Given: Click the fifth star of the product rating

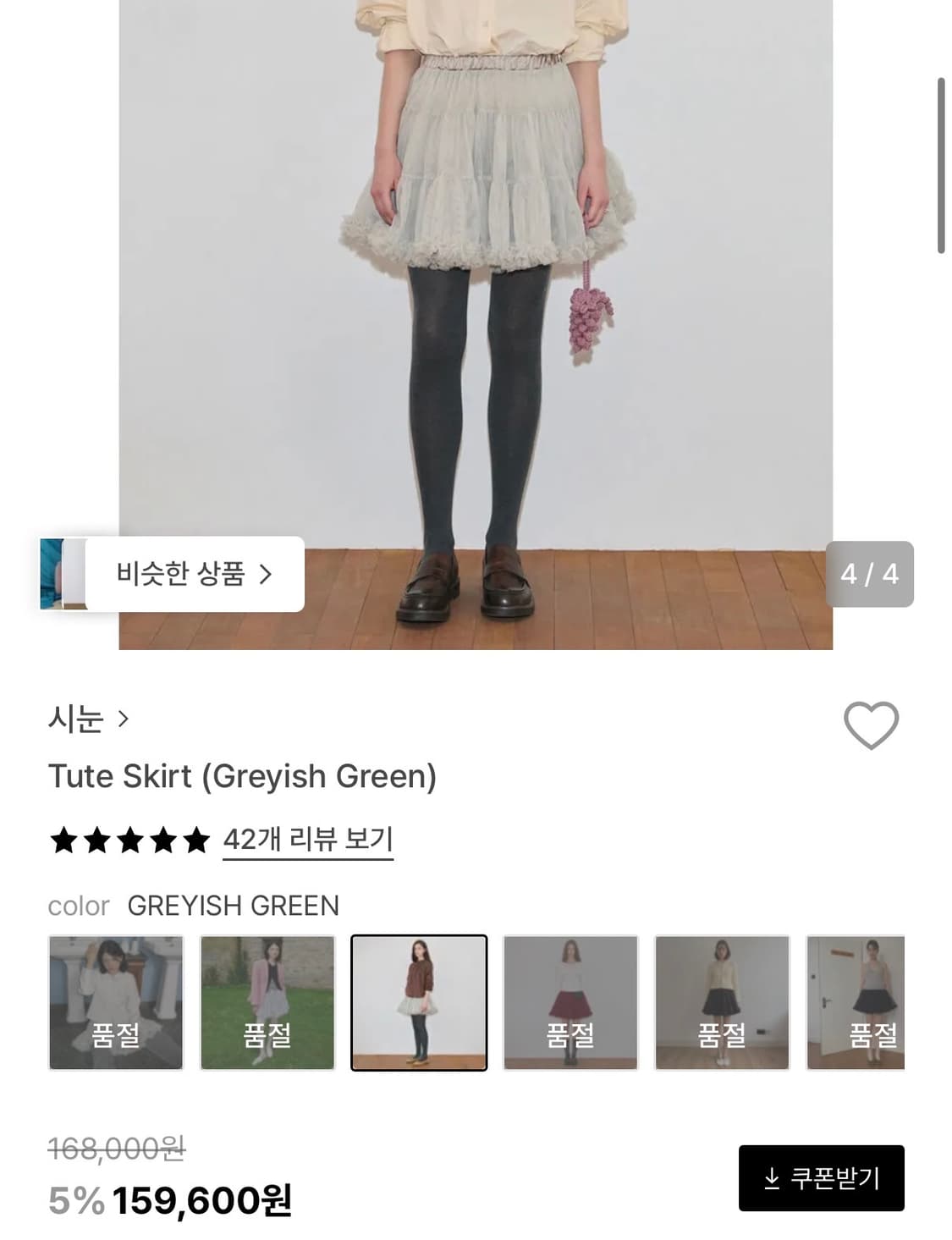Looking at the screenshot, I should [x=195, y=840].
